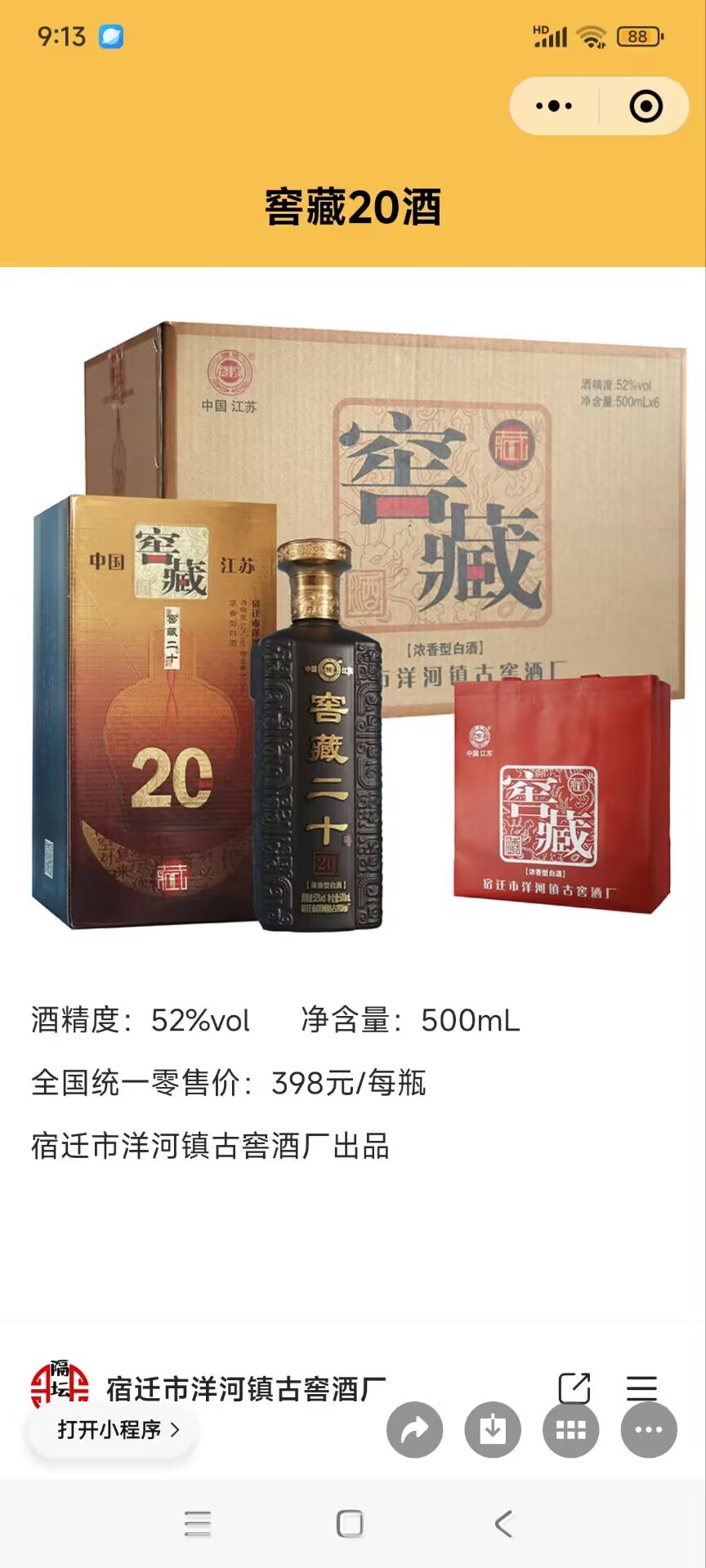View the 窖藏20酒 product image
706x1568 pixels.
coord(353,625)
